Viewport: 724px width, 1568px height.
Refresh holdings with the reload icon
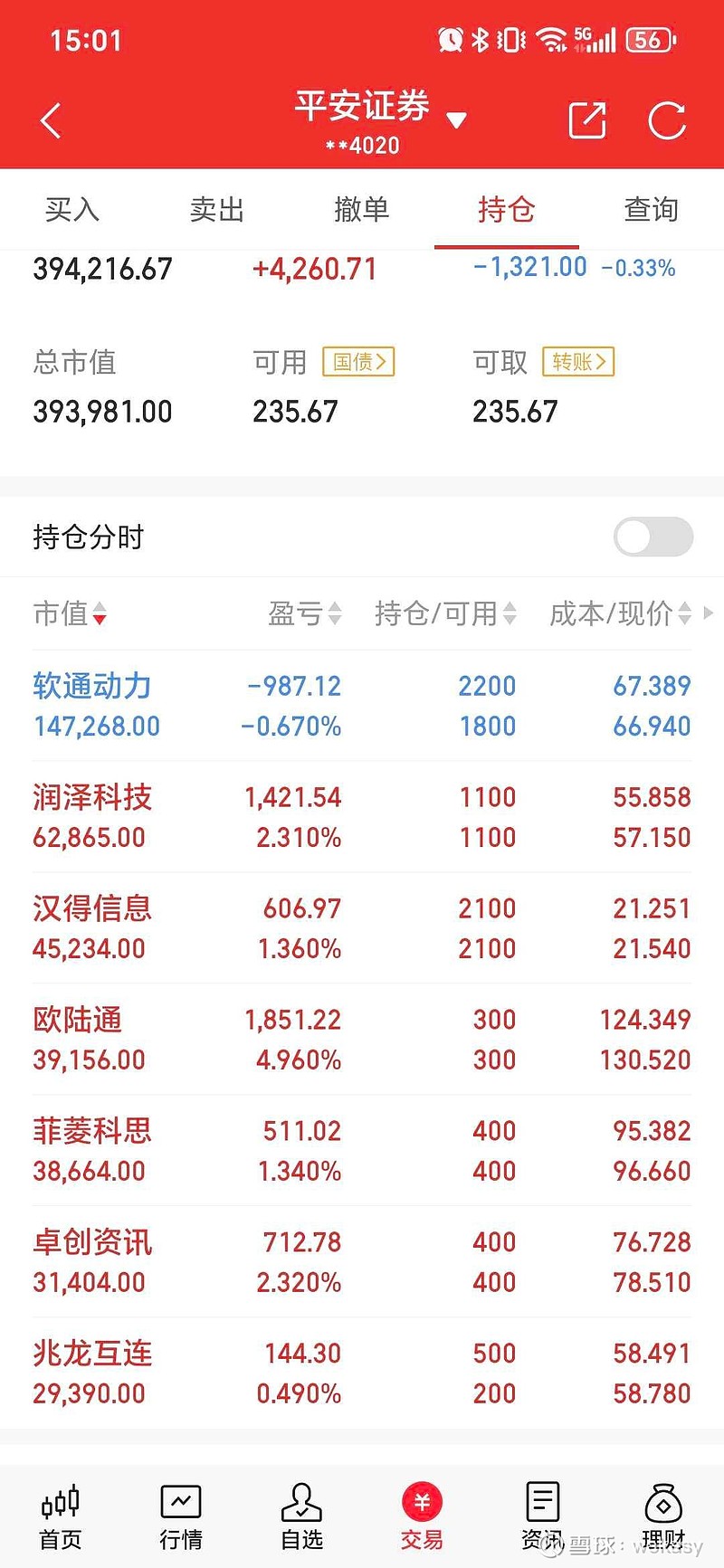pyautogui.click(x=668, y=120)
